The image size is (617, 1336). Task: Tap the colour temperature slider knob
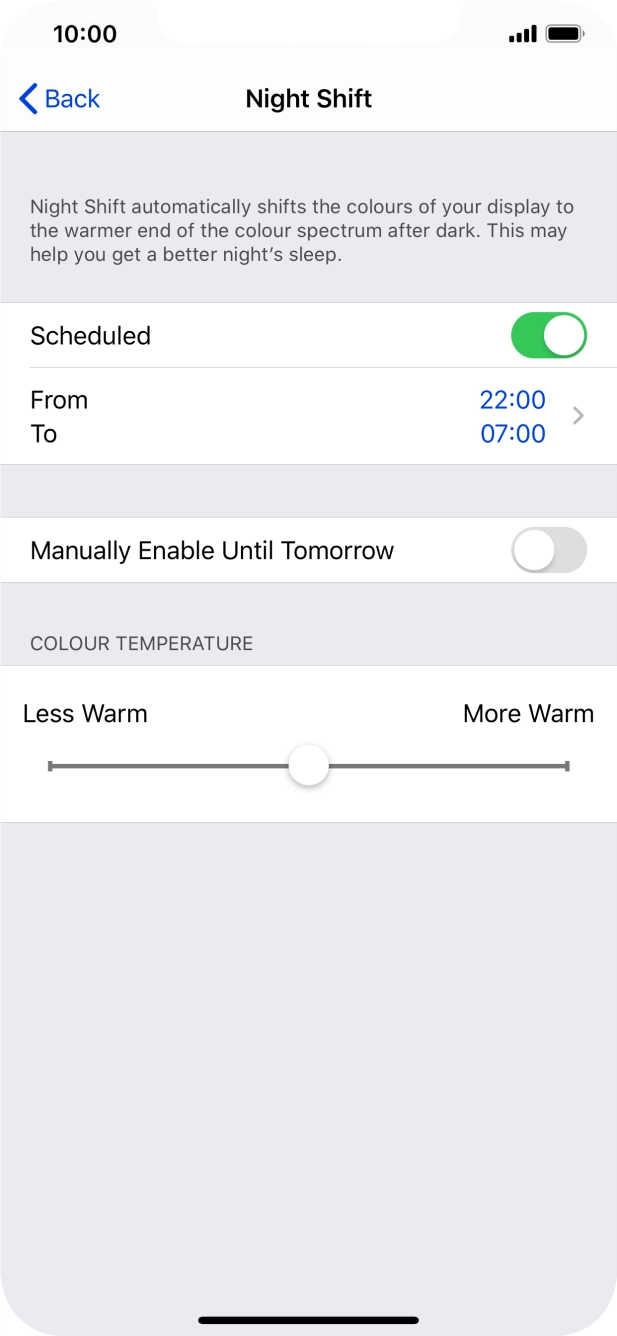point(308,766)
